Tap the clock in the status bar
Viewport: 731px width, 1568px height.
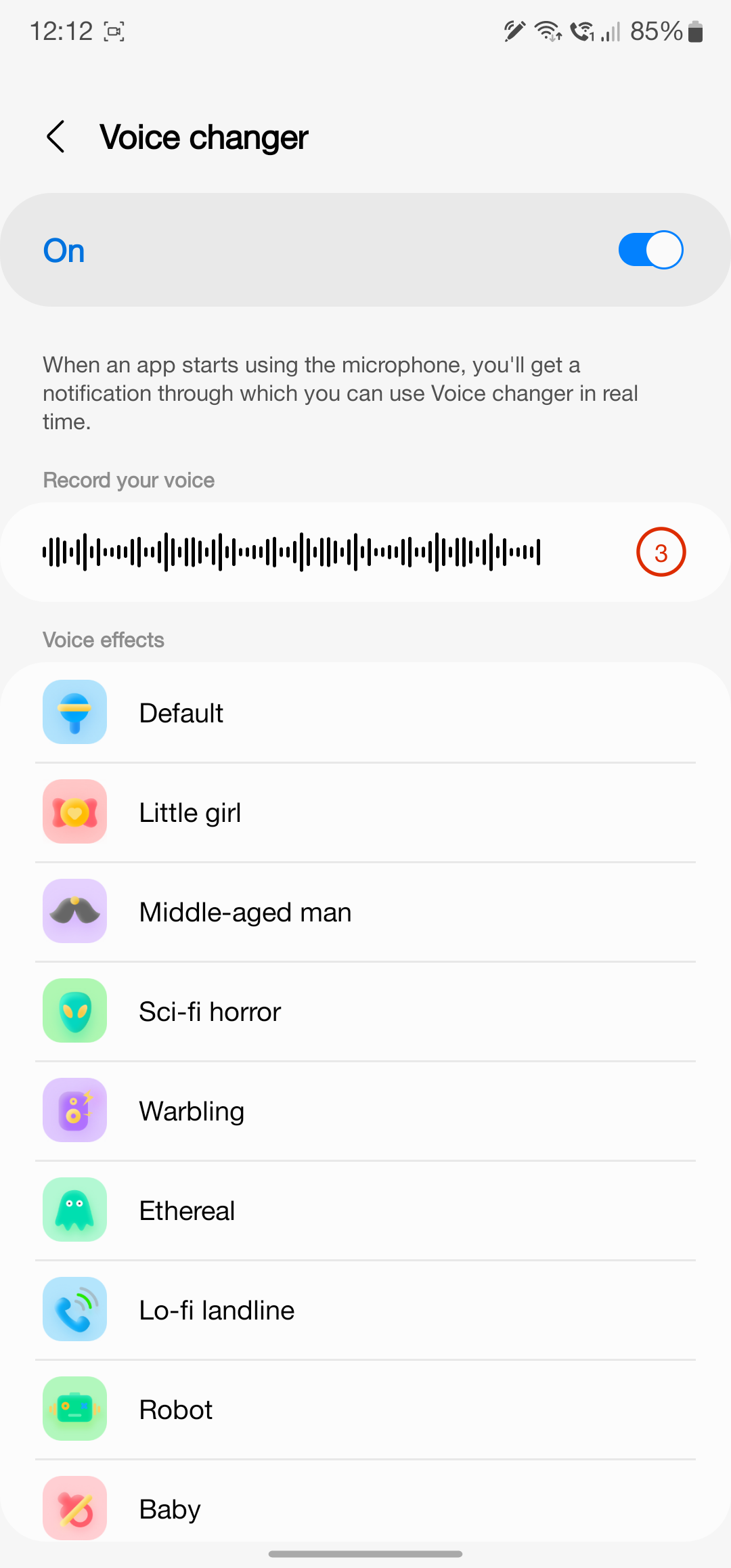tap(63, 30)
